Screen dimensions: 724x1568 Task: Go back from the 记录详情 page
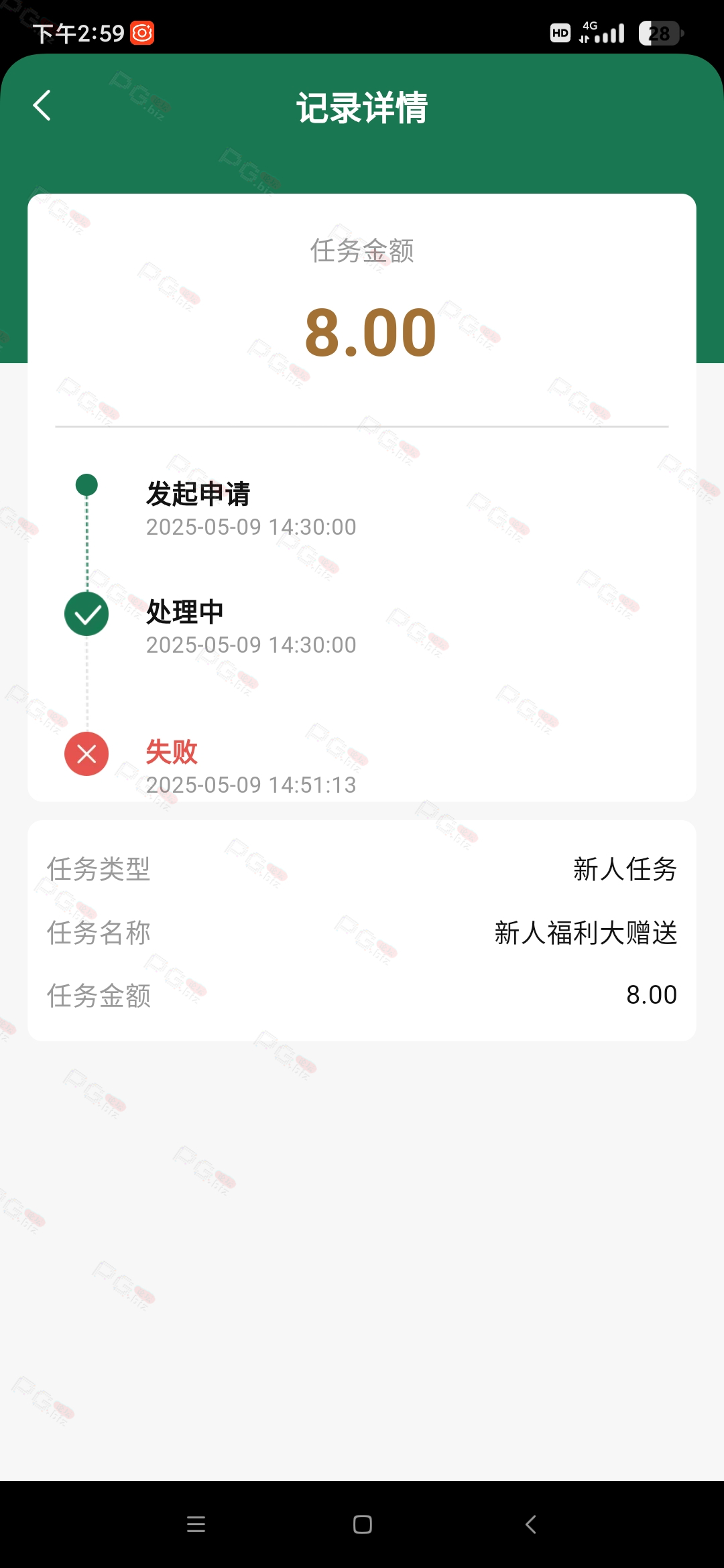click(x=42, y=106)
